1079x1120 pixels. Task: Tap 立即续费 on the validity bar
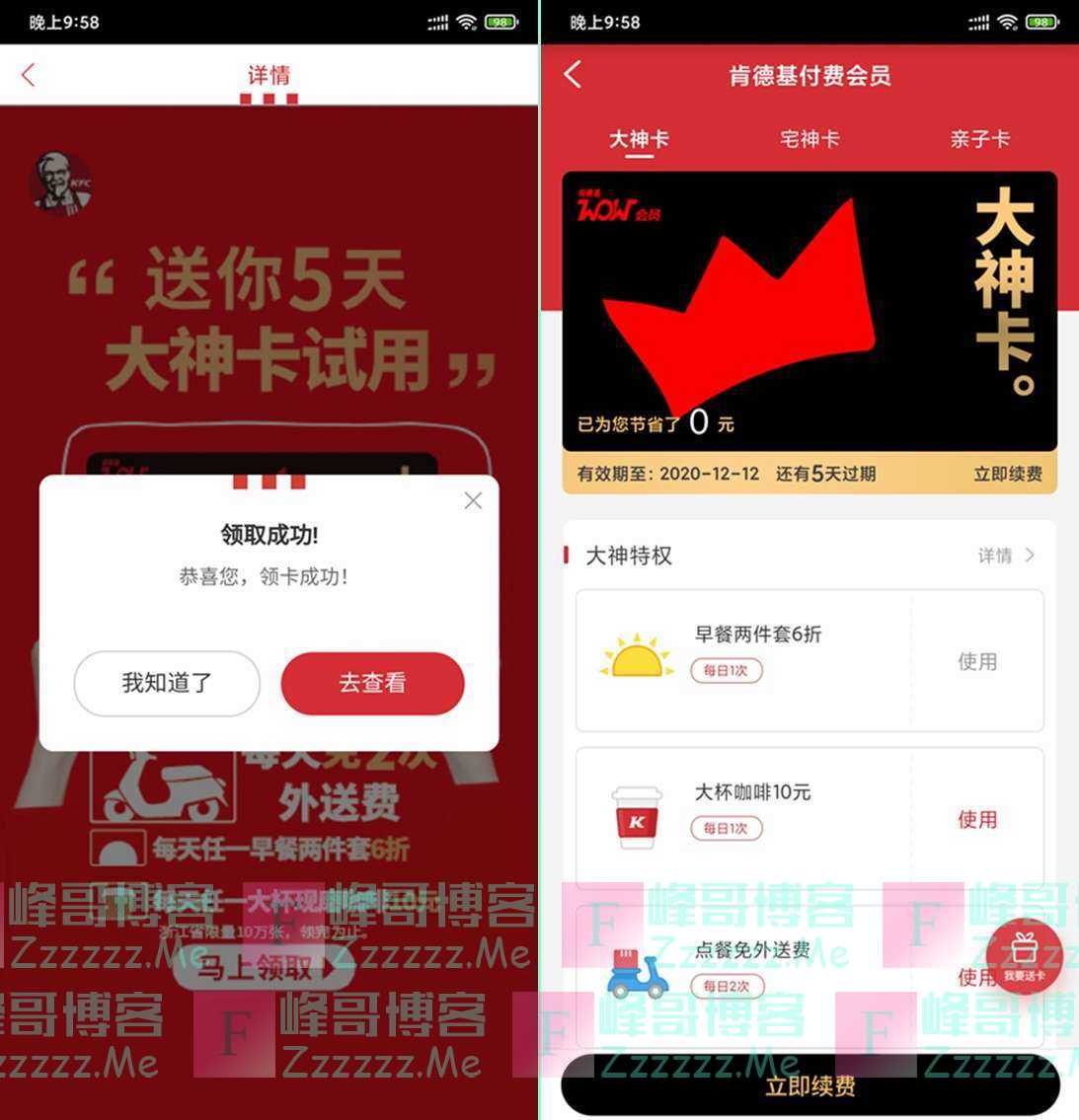click(x=1007, y=474)
